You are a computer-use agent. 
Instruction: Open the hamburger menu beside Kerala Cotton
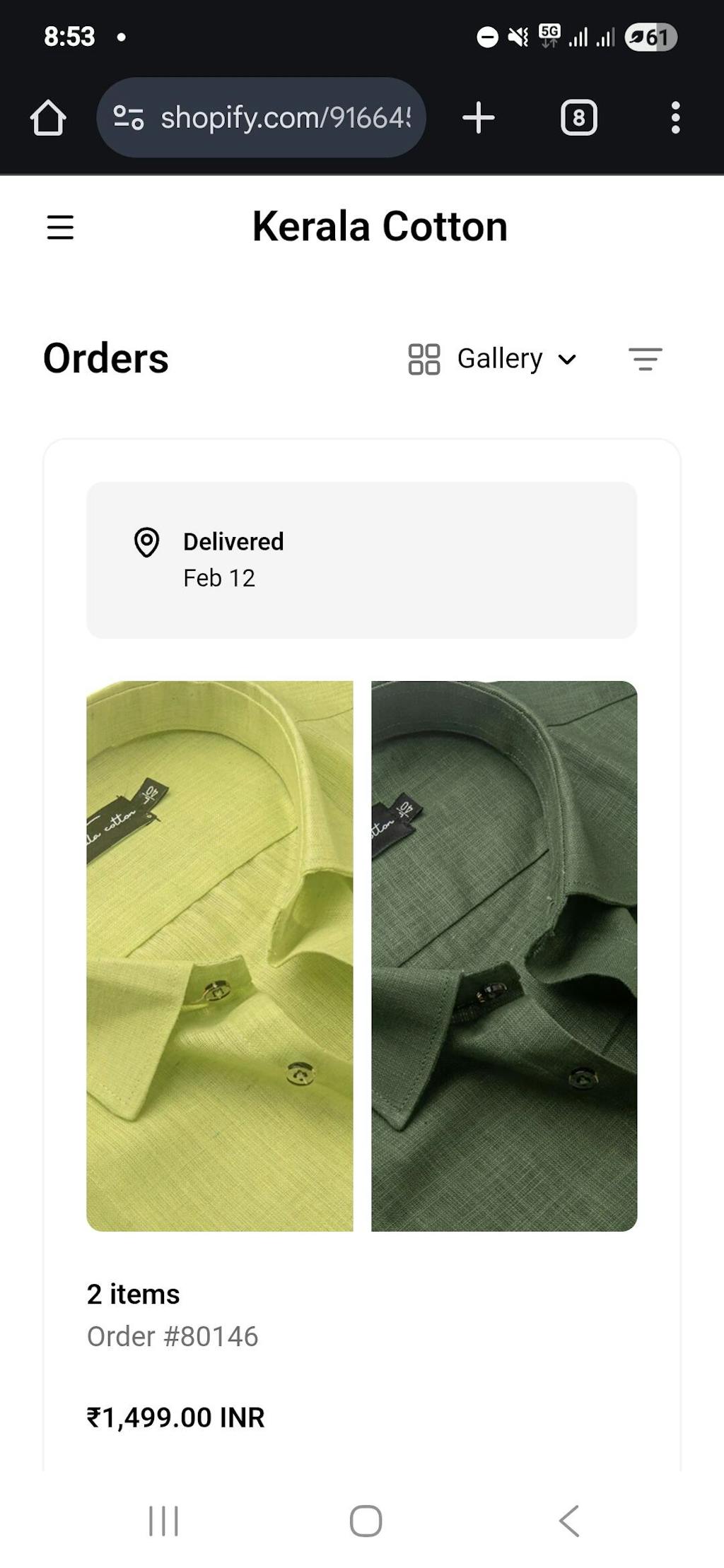pyautogui.click(x=60, y=228)
